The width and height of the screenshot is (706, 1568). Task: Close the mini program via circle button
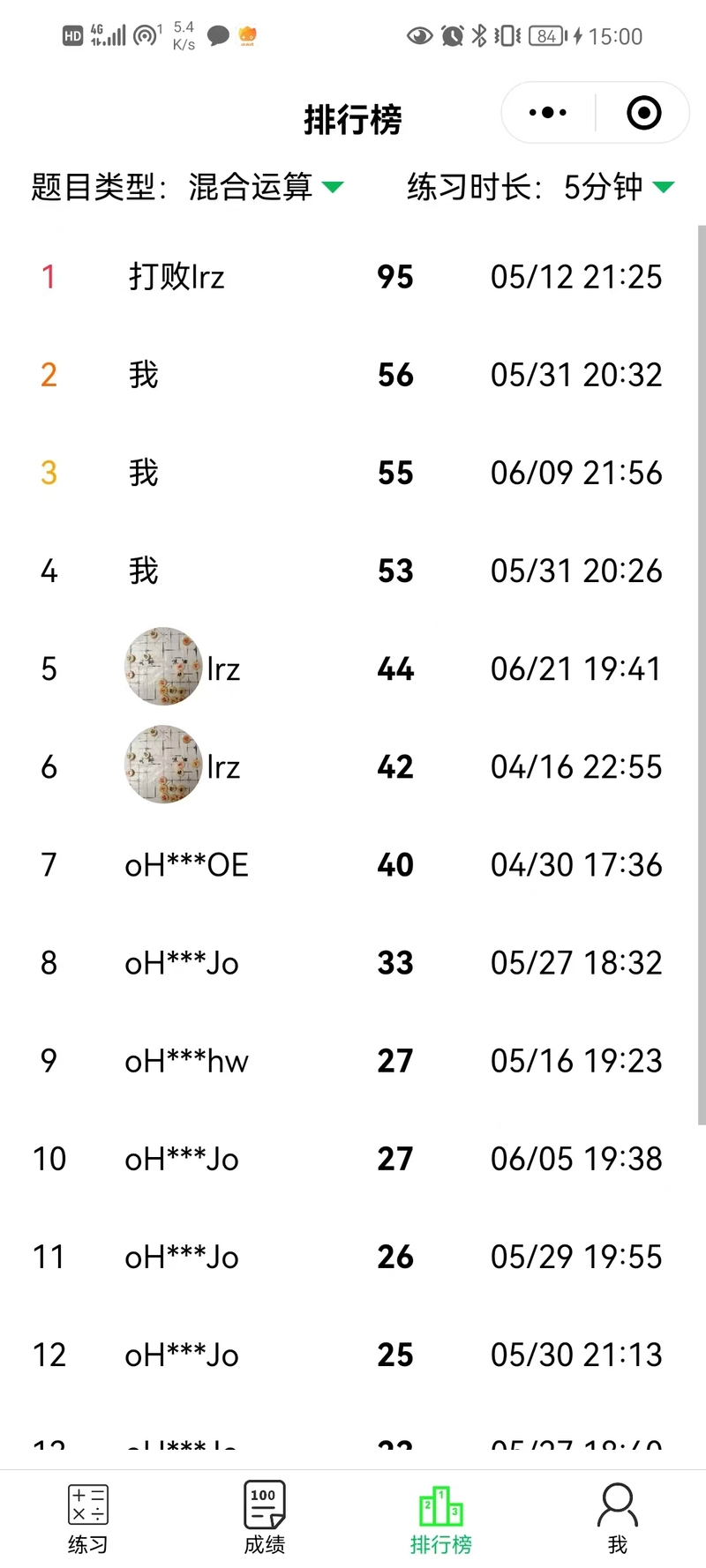(643, 113)
